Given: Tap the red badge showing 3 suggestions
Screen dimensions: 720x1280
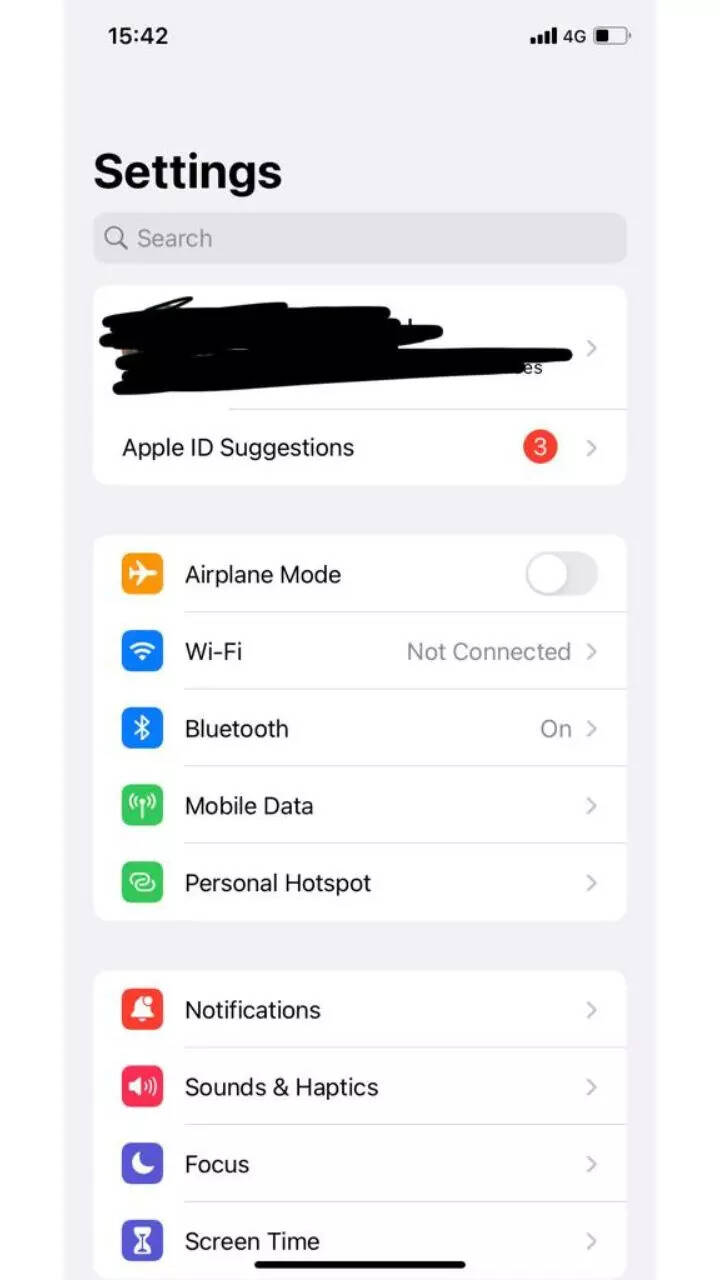Looking at the screenshot, I should tap(540, 447).
